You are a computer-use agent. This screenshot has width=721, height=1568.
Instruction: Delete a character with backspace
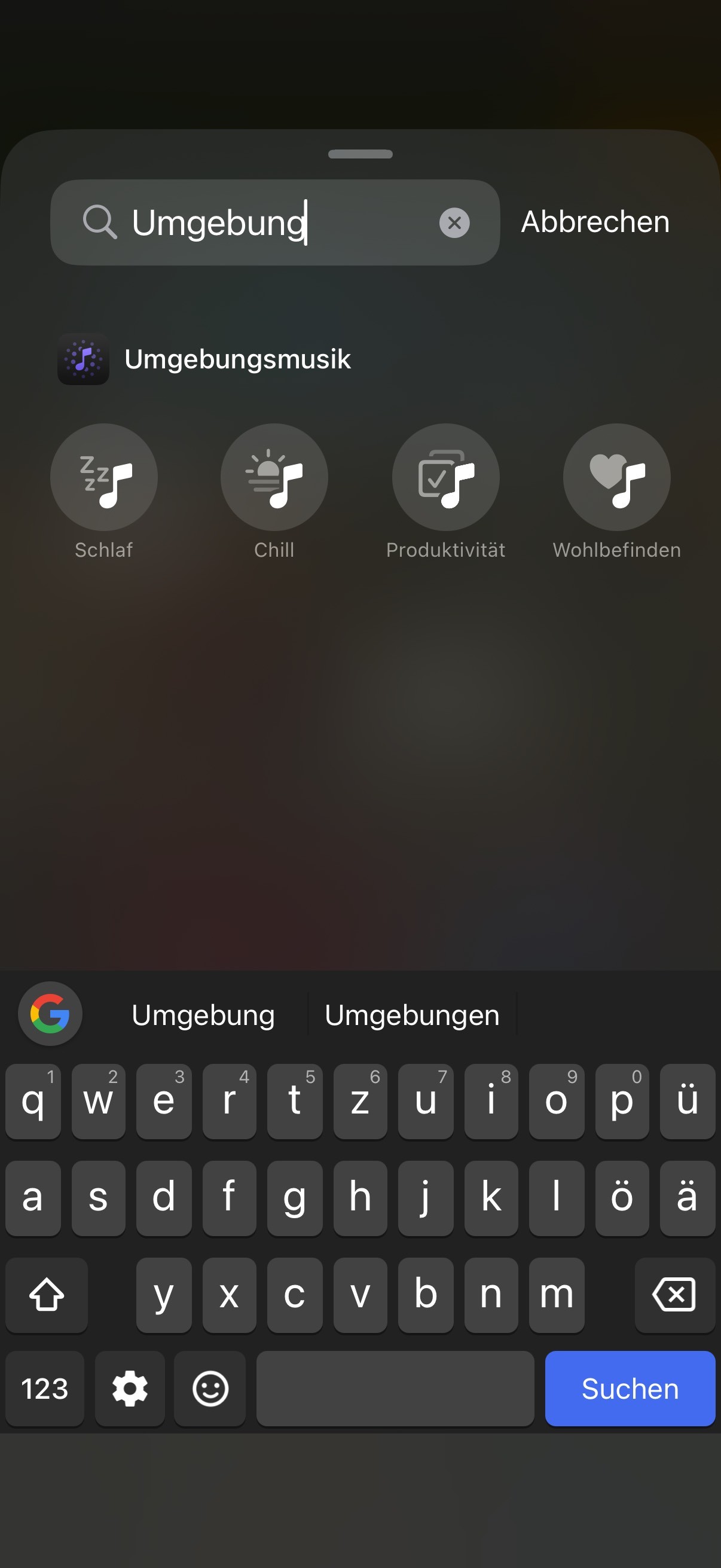click(x=675, y=1295)
